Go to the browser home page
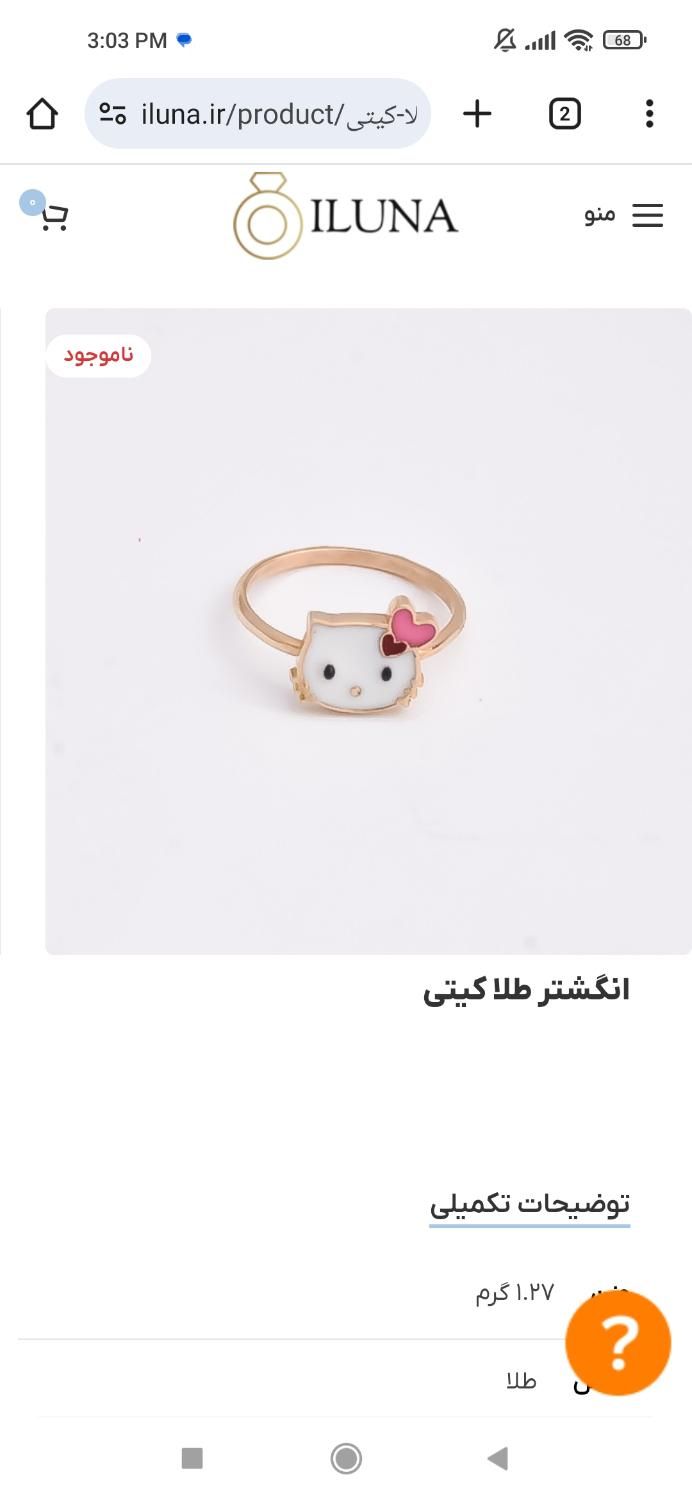692x1500 pixels. (x=42, y=114)
